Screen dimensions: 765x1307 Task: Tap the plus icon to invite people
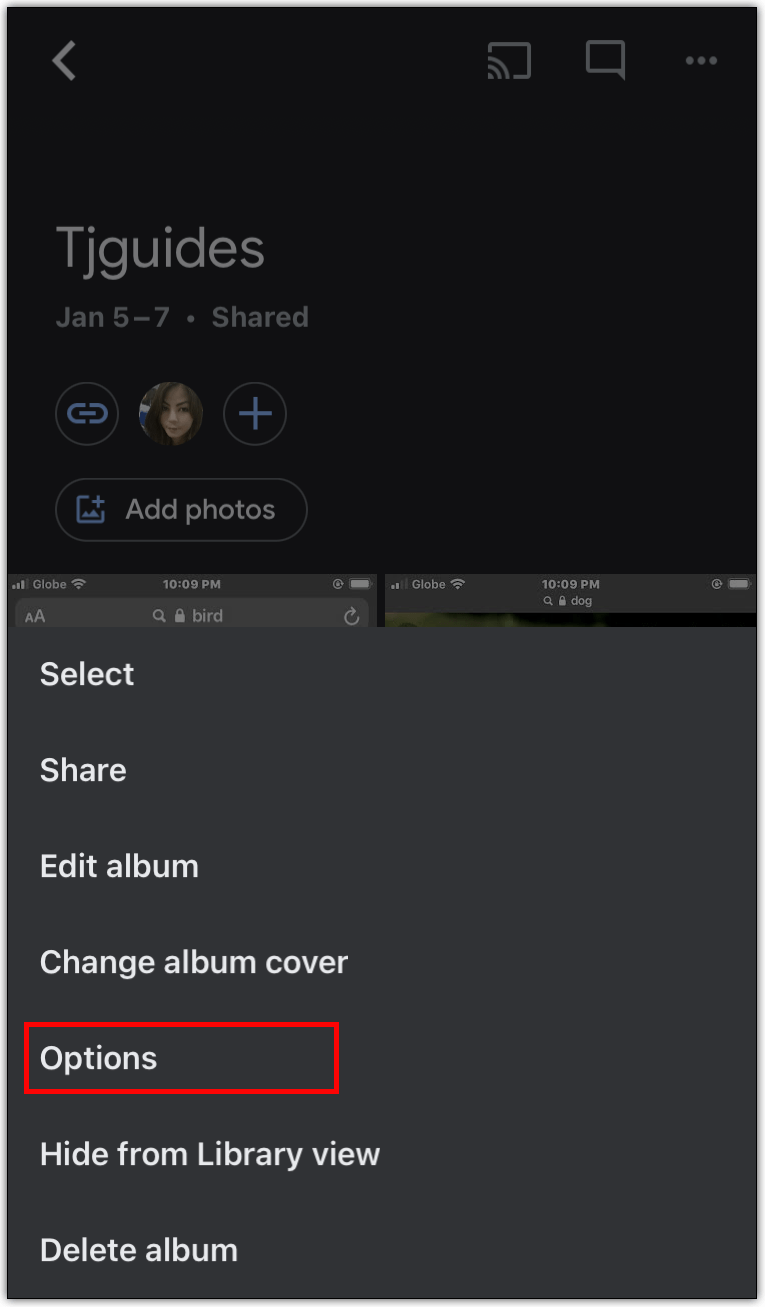tap(255, 413)
